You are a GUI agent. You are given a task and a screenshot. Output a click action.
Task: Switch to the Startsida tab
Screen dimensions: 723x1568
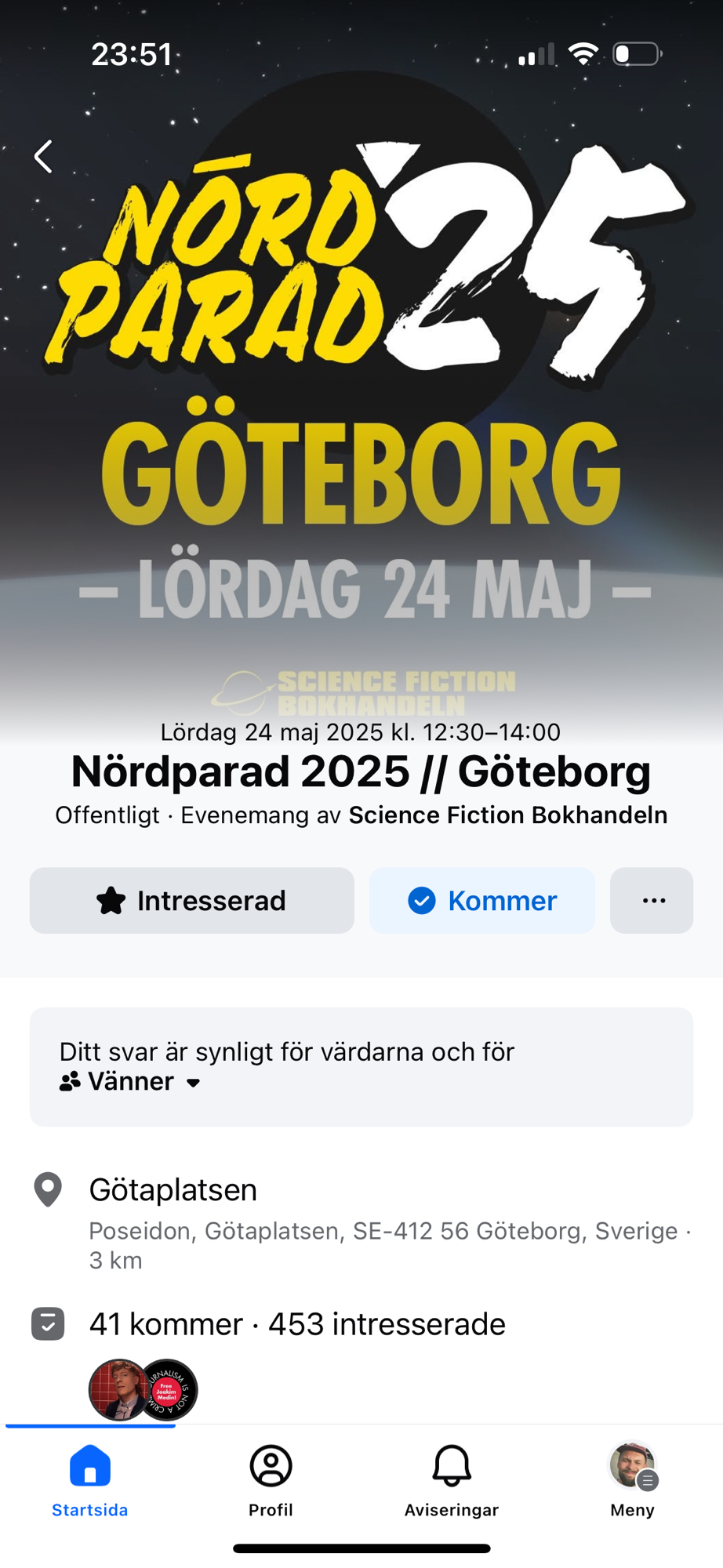[x=89, y=1479]
